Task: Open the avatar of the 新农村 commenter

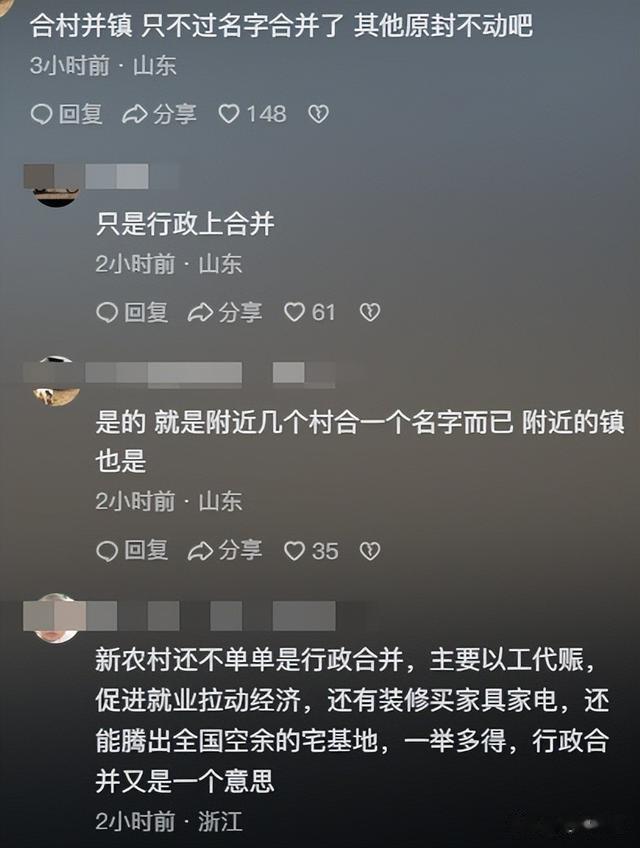Action: [x=56, y=617]
